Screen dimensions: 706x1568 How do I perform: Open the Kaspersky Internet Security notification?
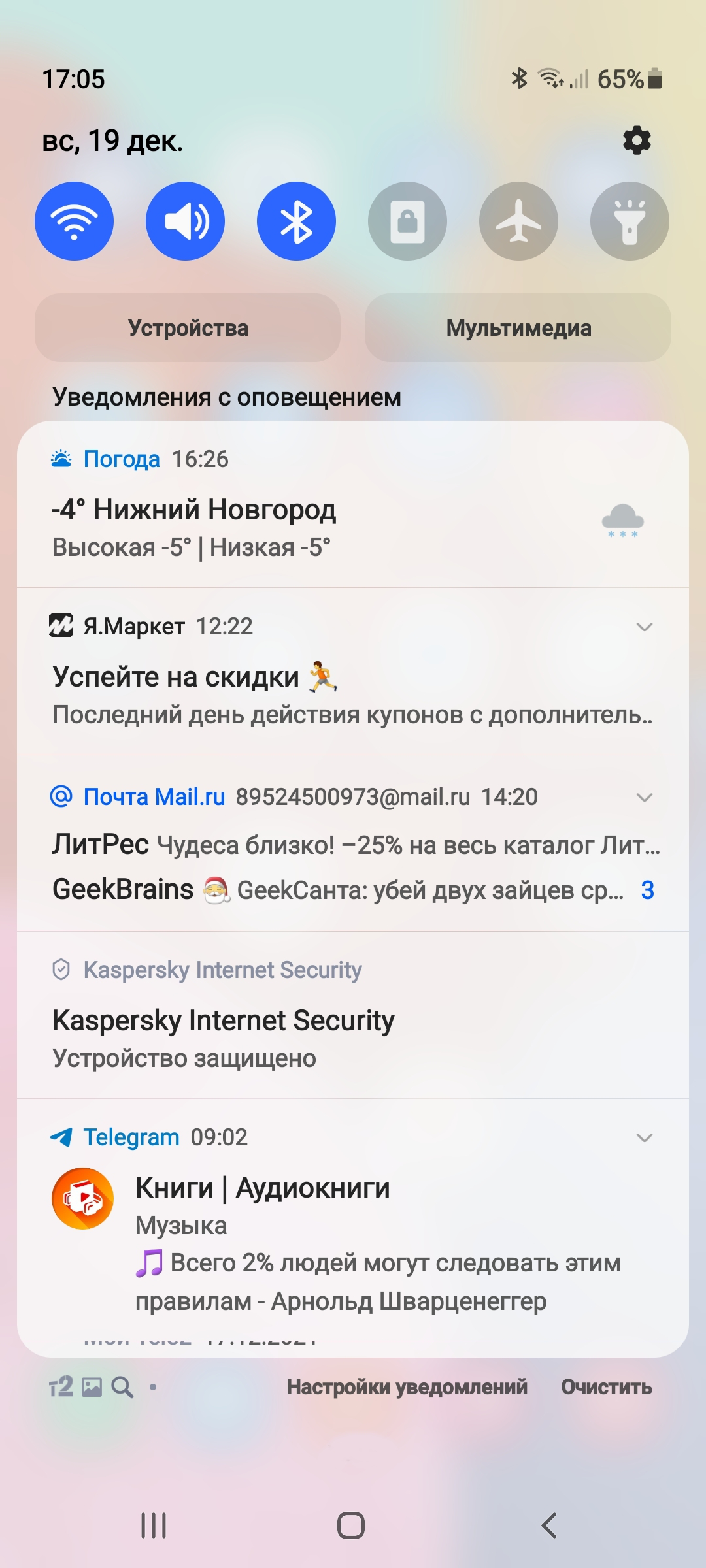tap(353, 1015)
